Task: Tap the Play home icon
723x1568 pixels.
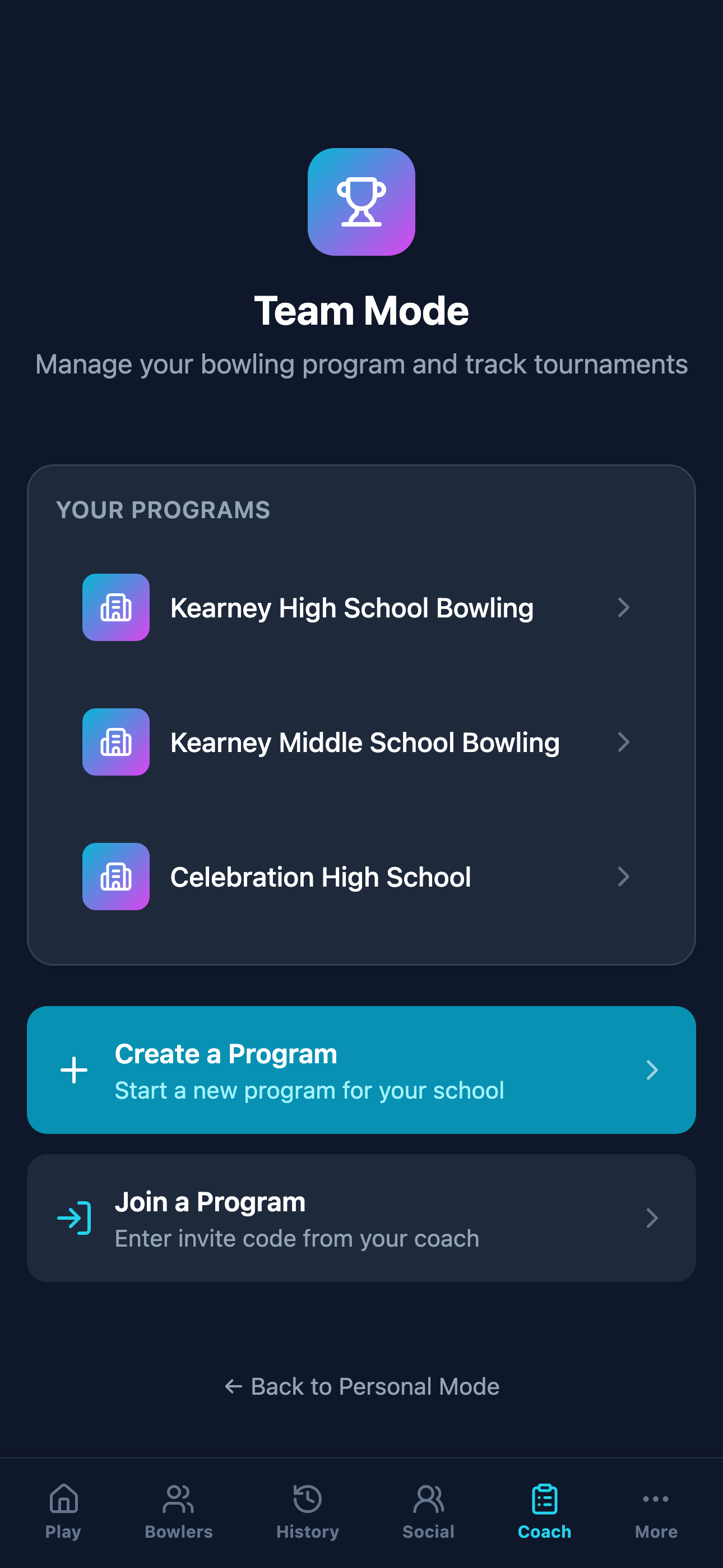Action: tap(63, 1497)
